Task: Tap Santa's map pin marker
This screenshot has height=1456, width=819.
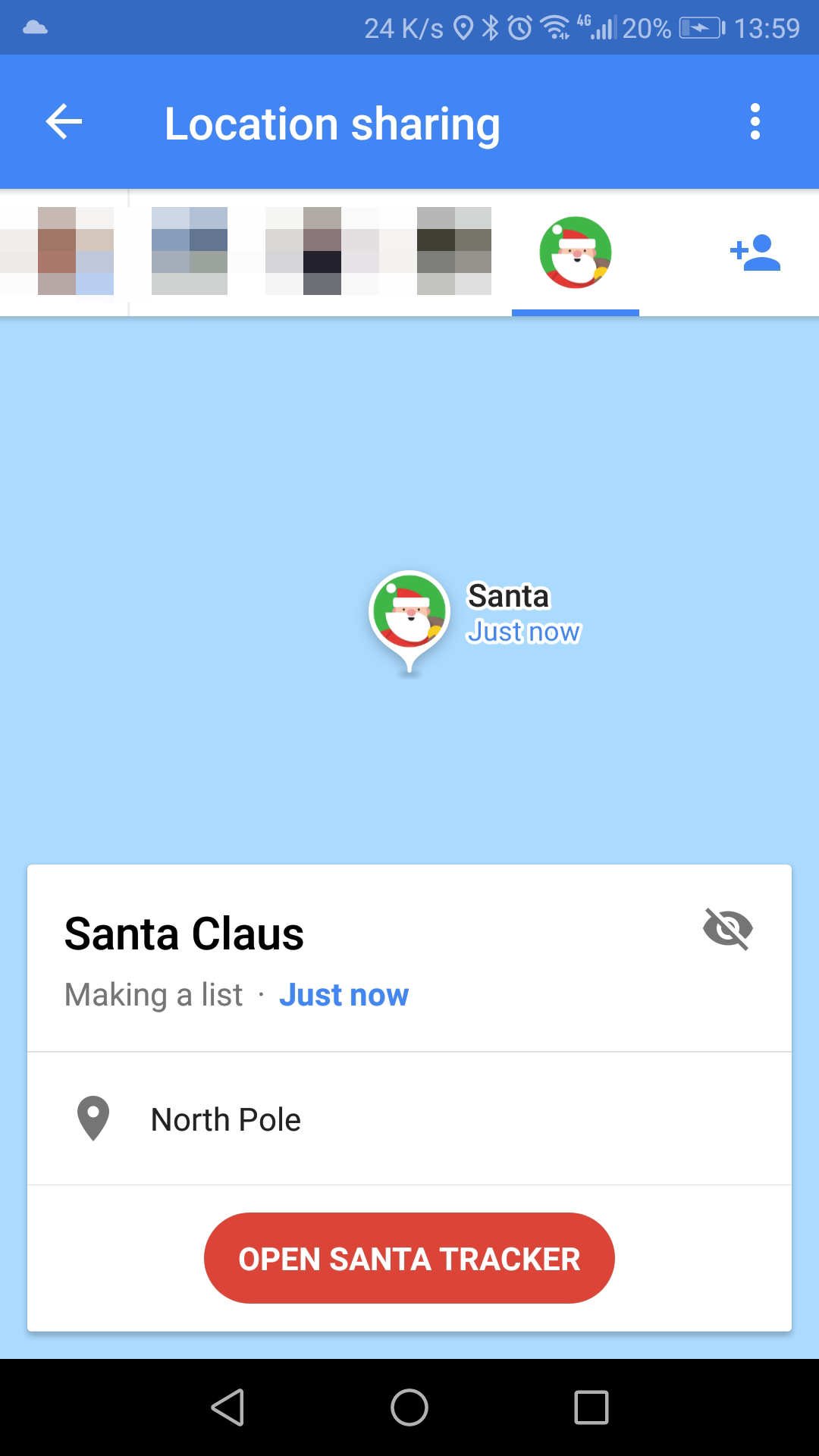Action: (x=409, y=616)
